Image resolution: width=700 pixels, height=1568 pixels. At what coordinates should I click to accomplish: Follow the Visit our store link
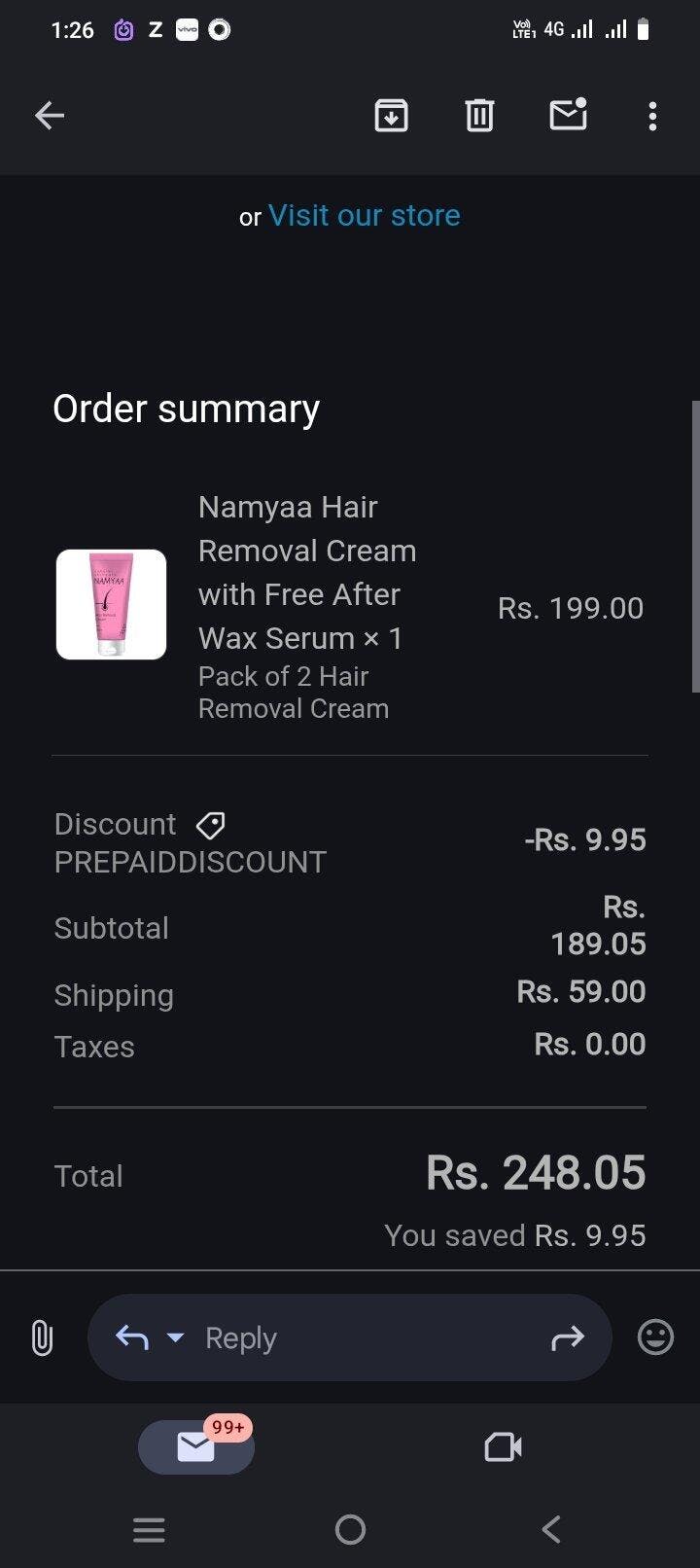click(364, 215)
